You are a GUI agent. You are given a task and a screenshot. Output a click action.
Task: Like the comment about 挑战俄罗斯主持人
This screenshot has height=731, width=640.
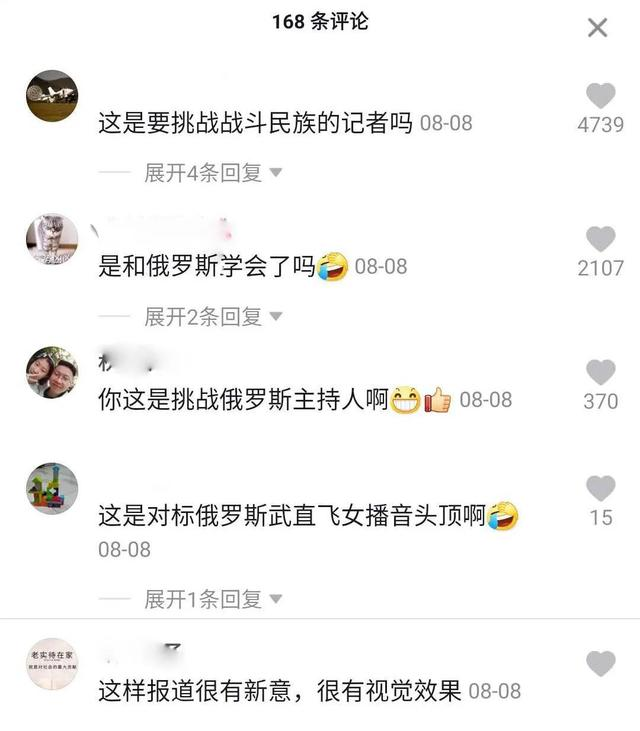click(x=600, y=373)
